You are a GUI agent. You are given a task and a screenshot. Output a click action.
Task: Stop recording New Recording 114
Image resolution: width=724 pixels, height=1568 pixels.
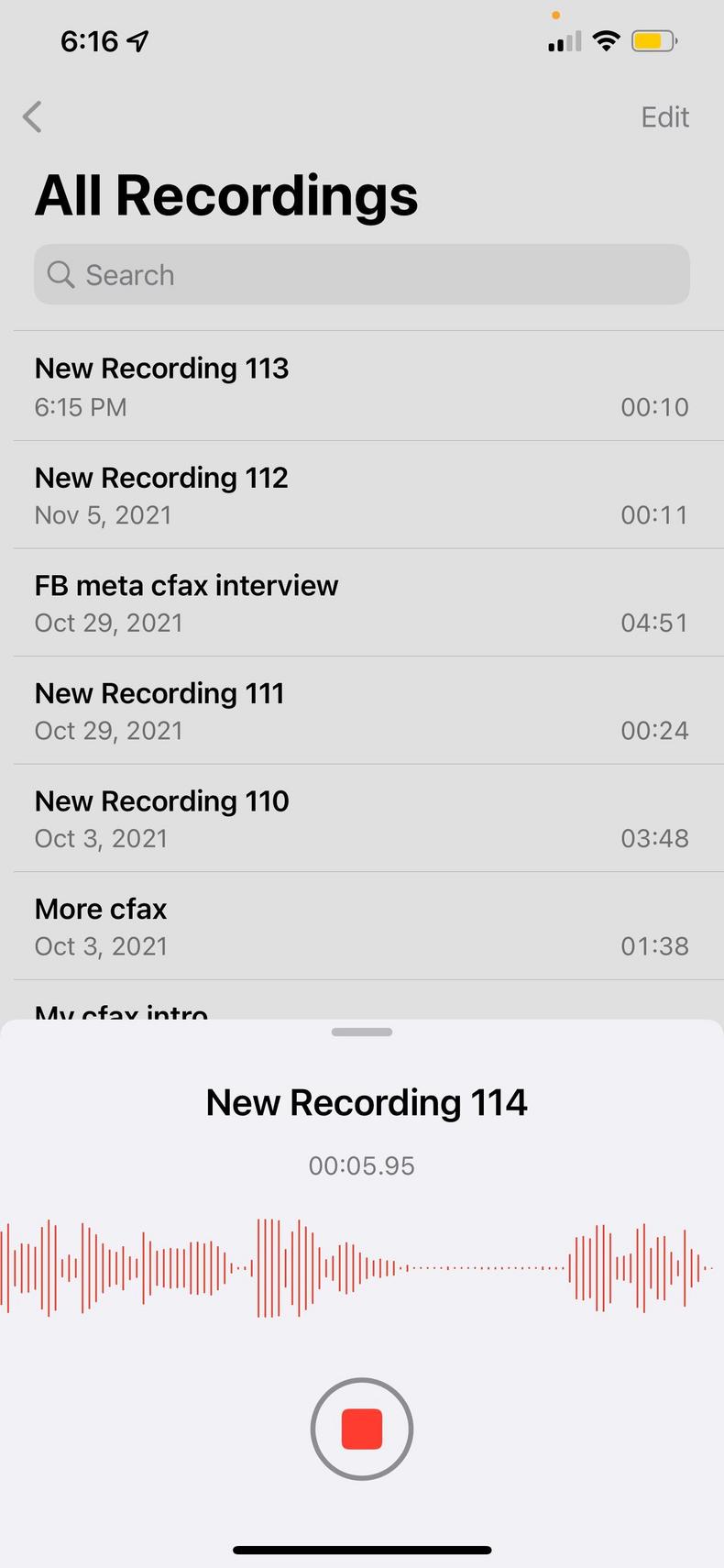361,1428
